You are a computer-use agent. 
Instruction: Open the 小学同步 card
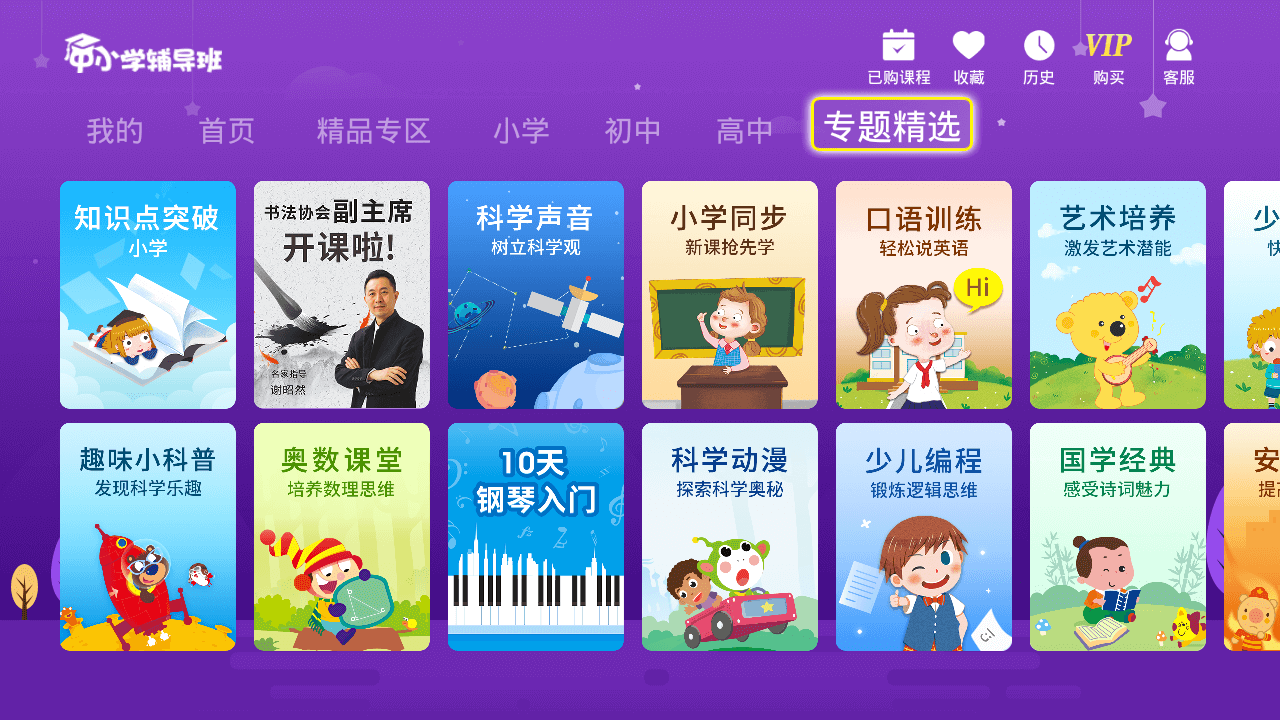tap(730, 295)
